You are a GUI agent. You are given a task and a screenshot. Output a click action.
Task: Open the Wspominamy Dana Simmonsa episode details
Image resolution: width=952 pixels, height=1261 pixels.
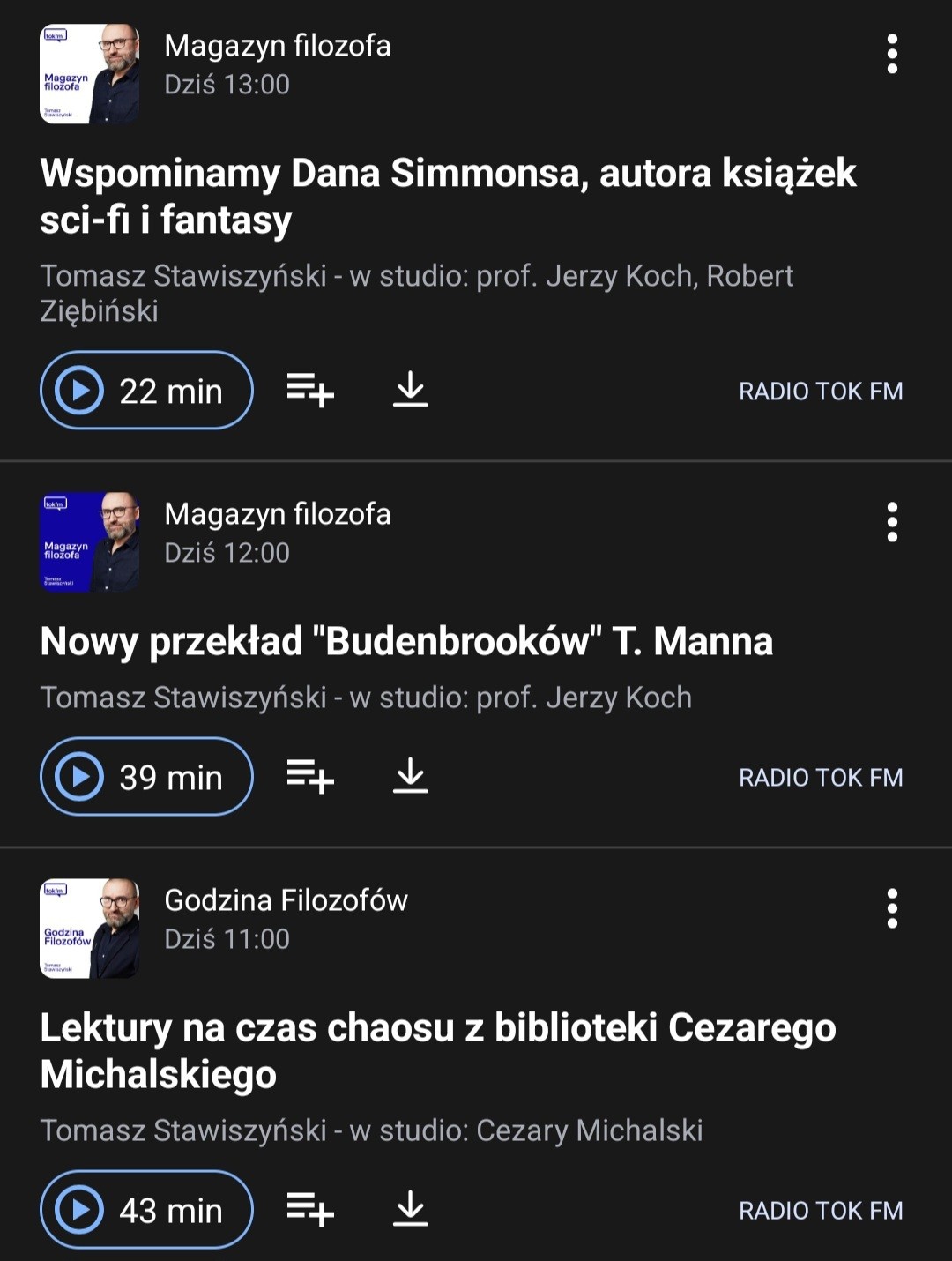click(x=448, y=196)
